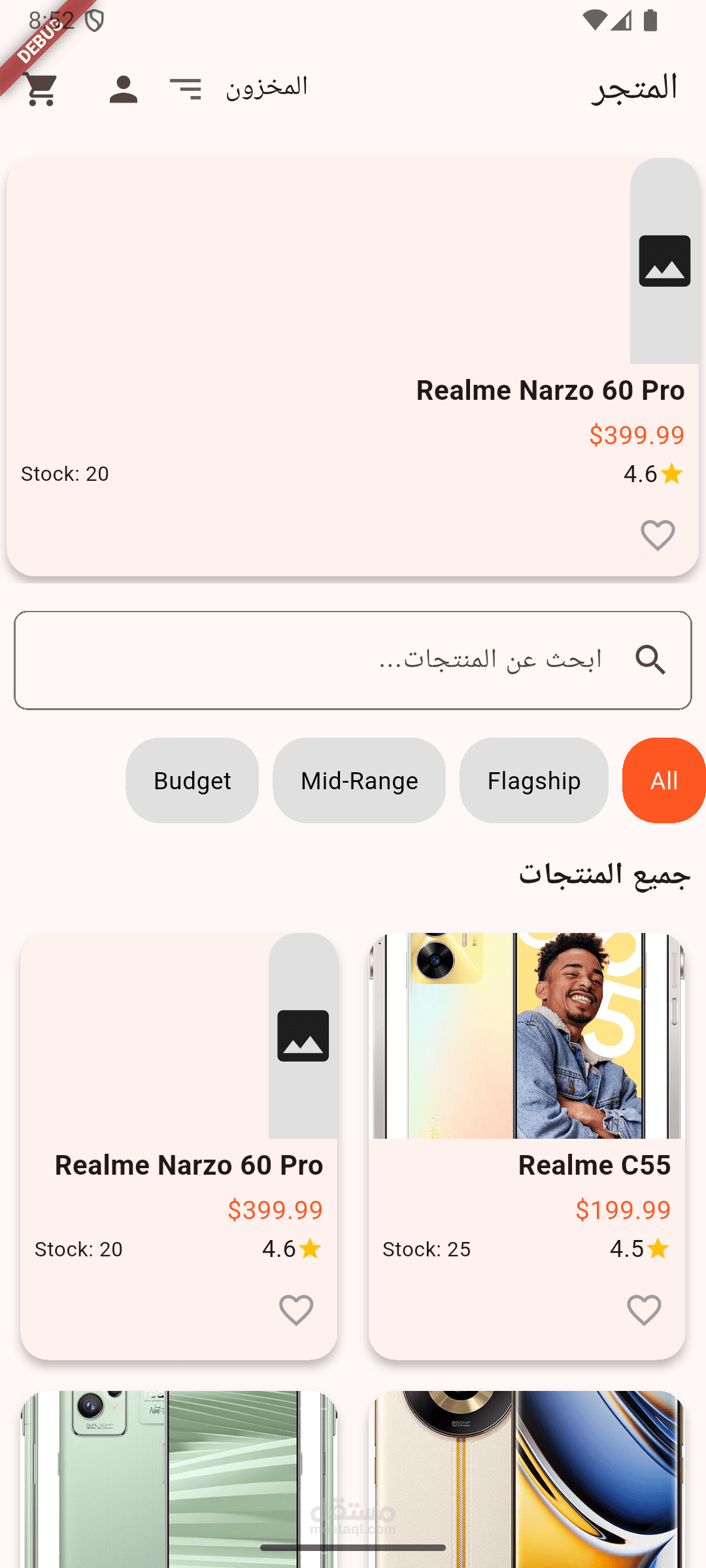Open the المخزون inventory sort button
Viewport: 706px width, 1568px height.
click(238, 88)
